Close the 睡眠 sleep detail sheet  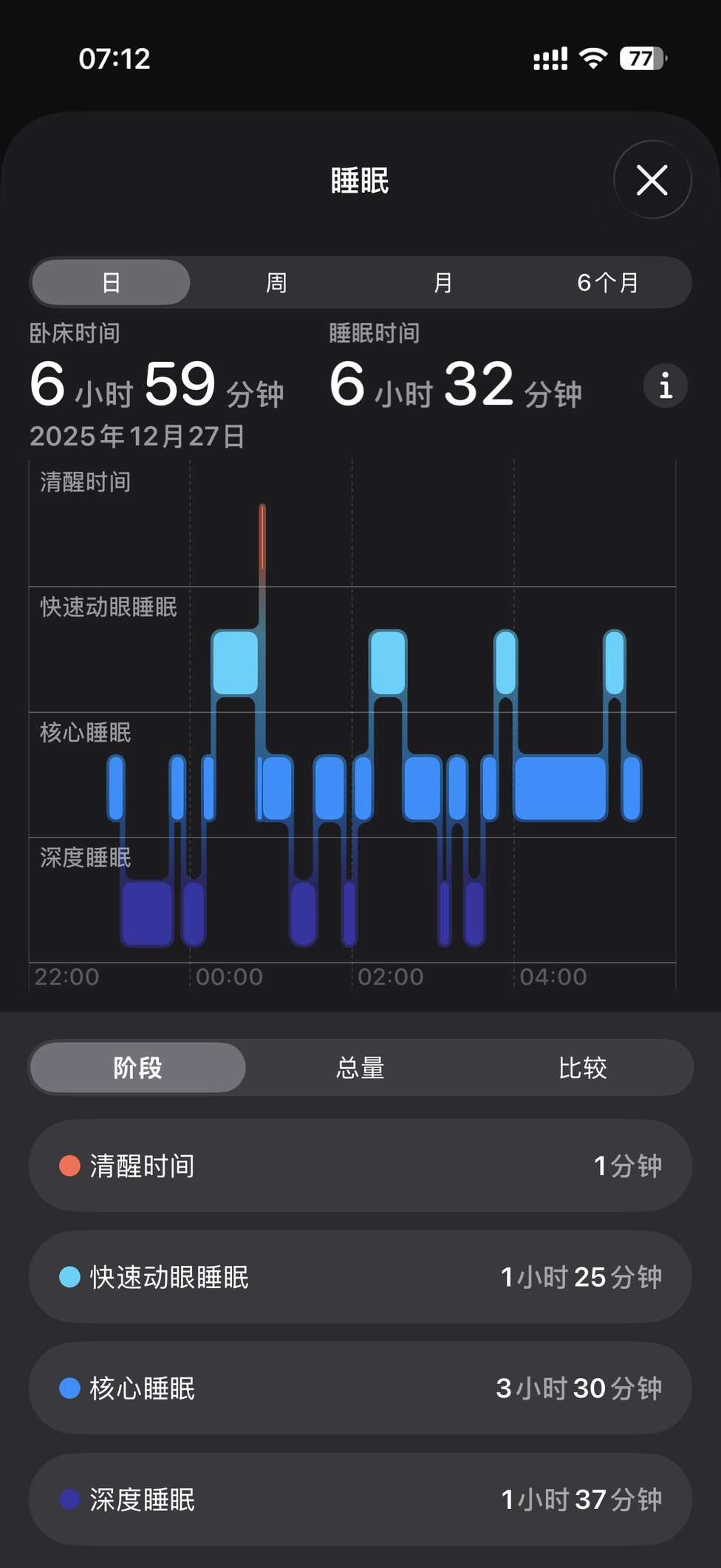[652, 180]
